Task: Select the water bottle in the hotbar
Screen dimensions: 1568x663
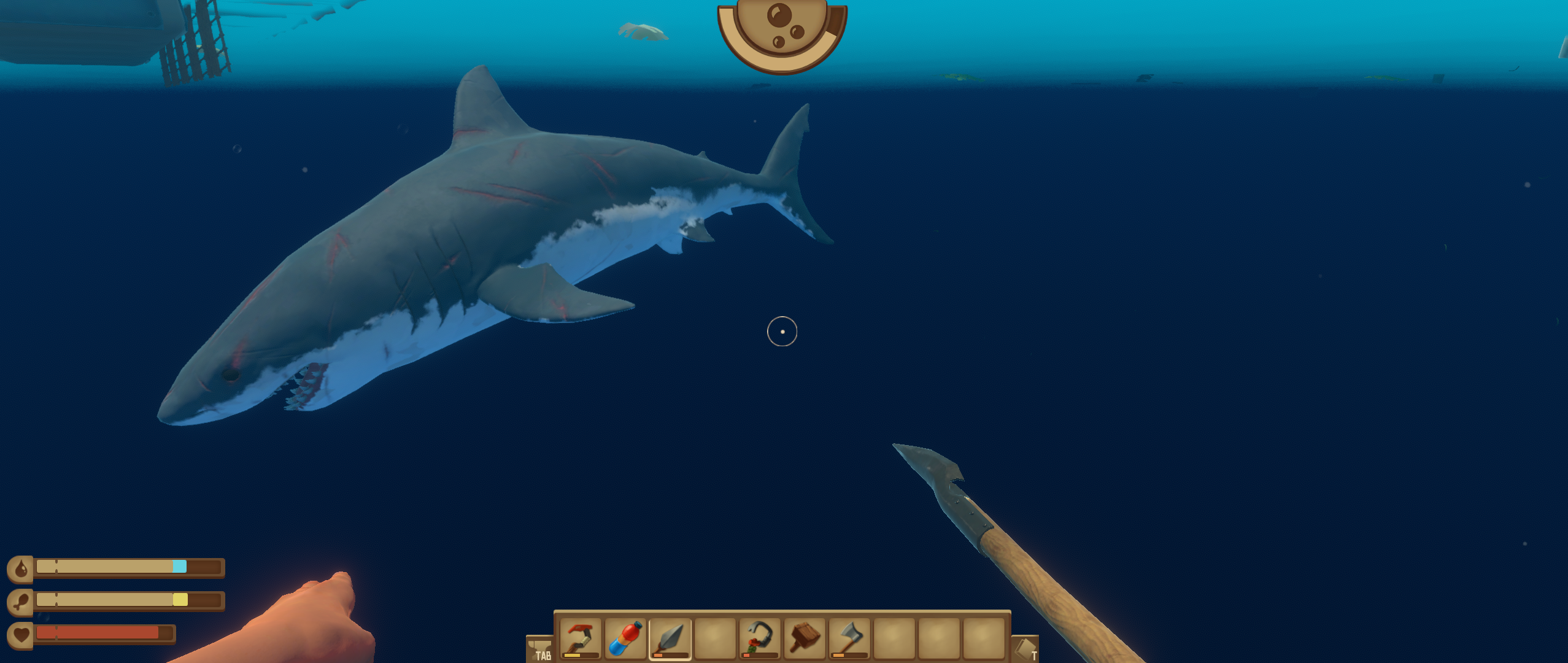Action: pyautogui.click(x=625, y=639)
